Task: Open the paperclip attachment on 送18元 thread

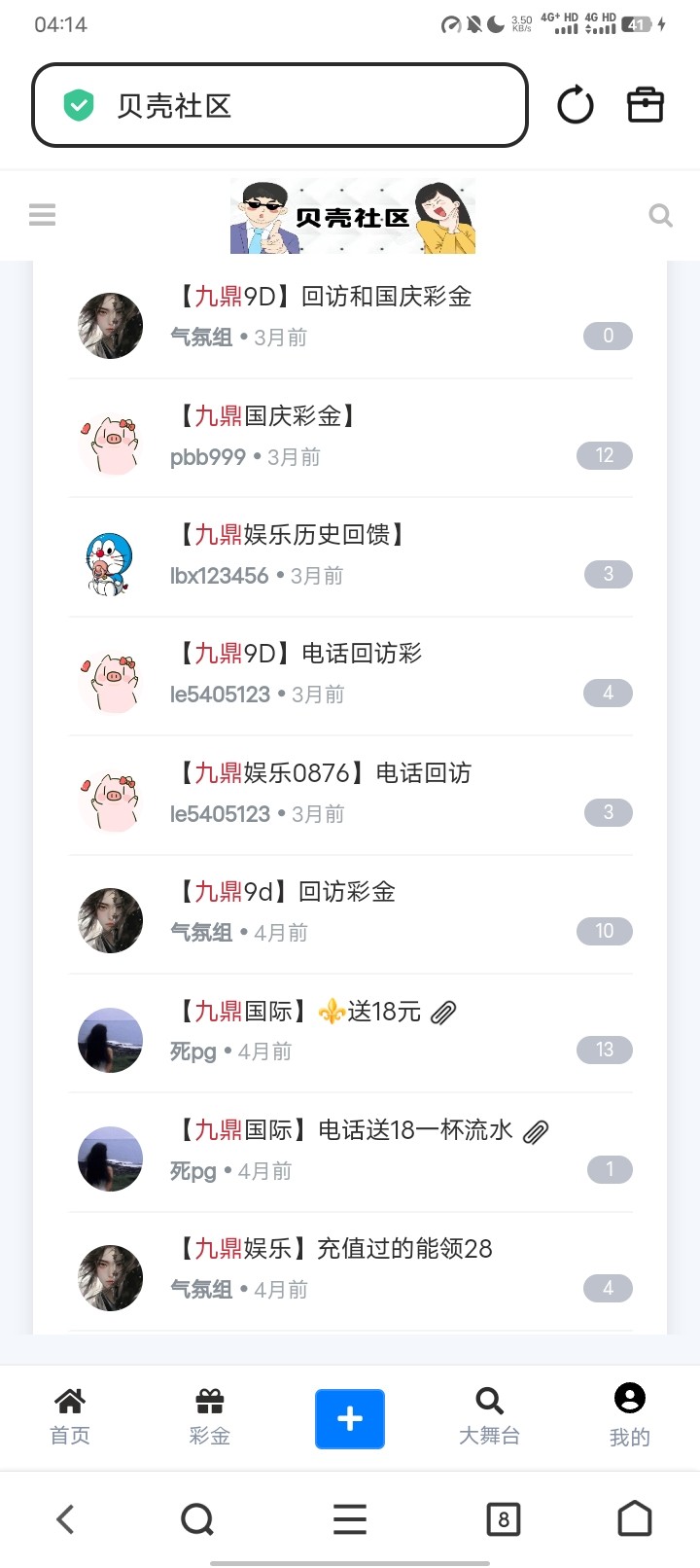Action: click(444, 1012)
